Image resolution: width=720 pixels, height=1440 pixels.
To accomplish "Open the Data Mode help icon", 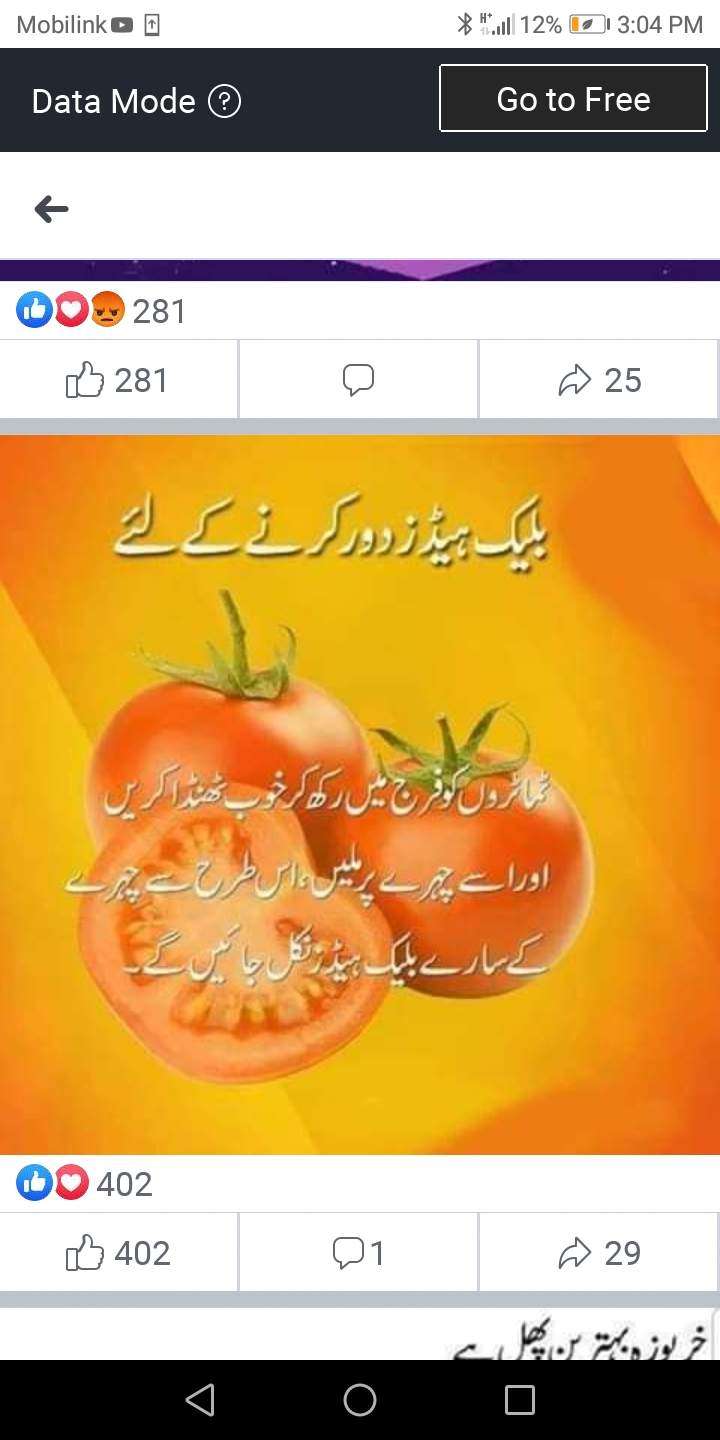I will 224,101.
